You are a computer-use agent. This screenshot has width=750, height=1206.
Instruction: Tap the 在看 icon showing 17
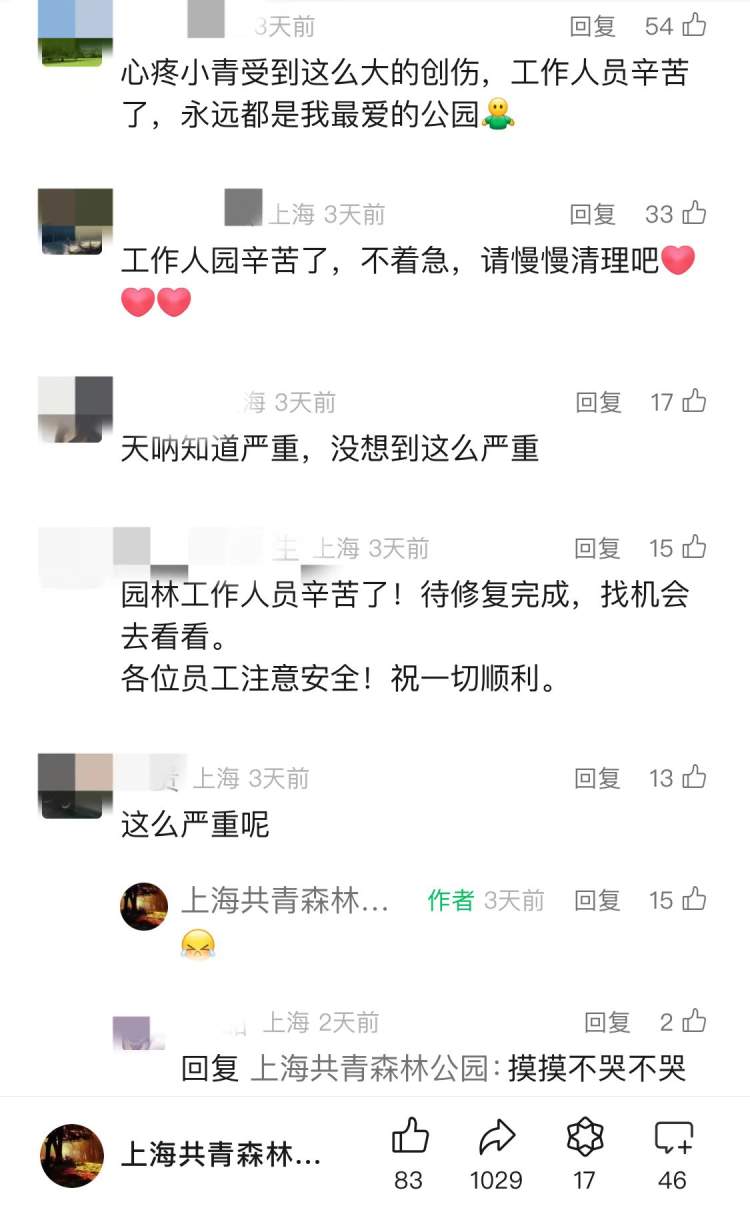585,1139
